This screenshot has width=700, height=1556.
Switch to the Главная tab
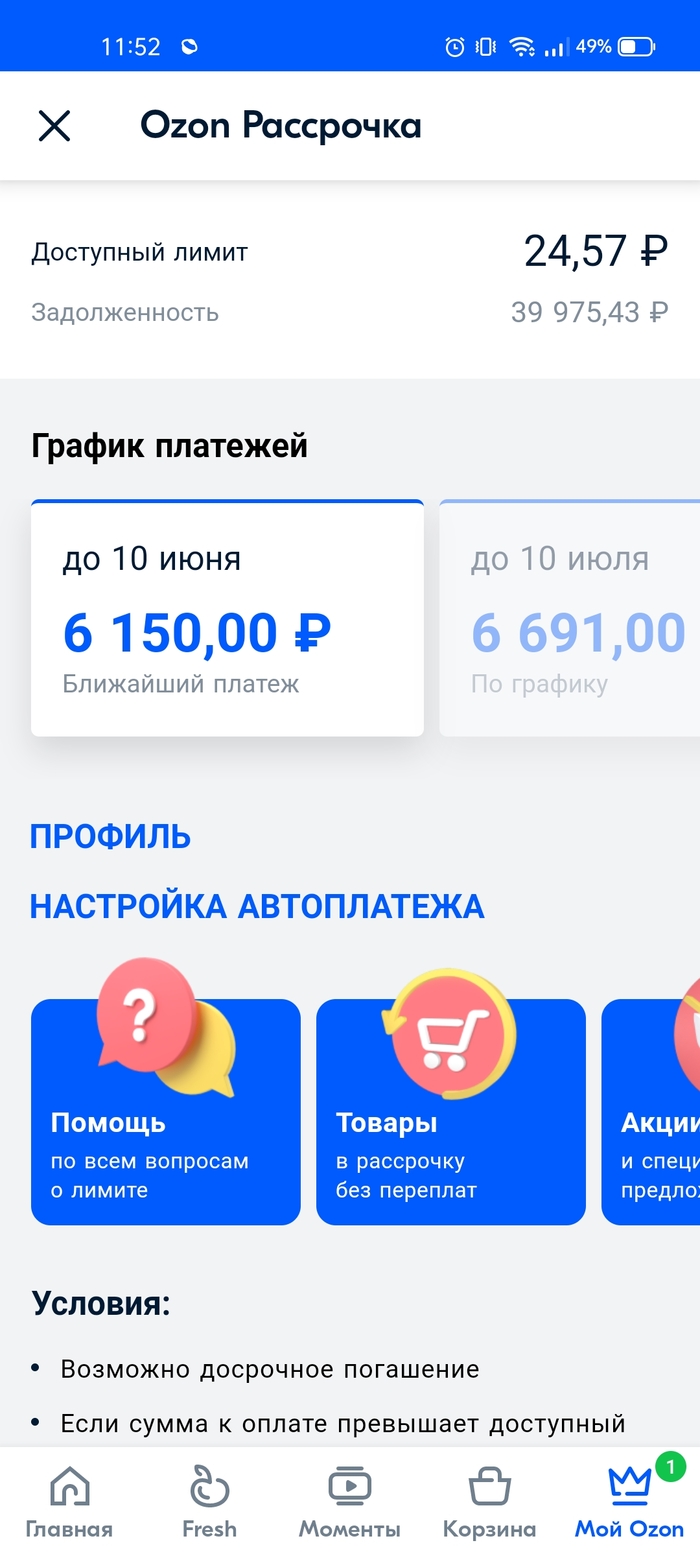pyautogui.click(x=69, y=1502)
